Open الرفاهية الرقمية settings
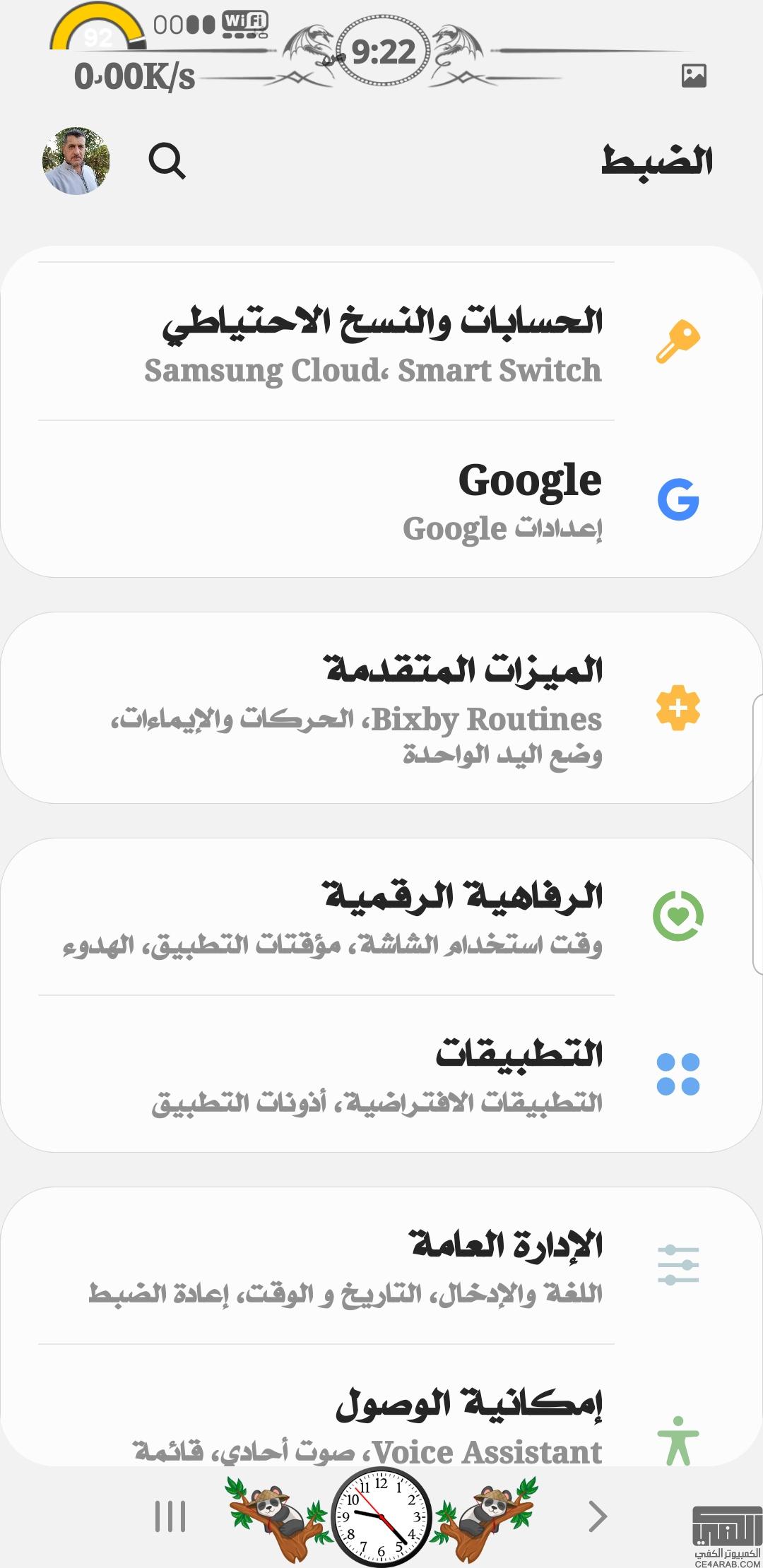Image resolution: width=763 pixels, height=1568 pixels. tap(381, 917)
